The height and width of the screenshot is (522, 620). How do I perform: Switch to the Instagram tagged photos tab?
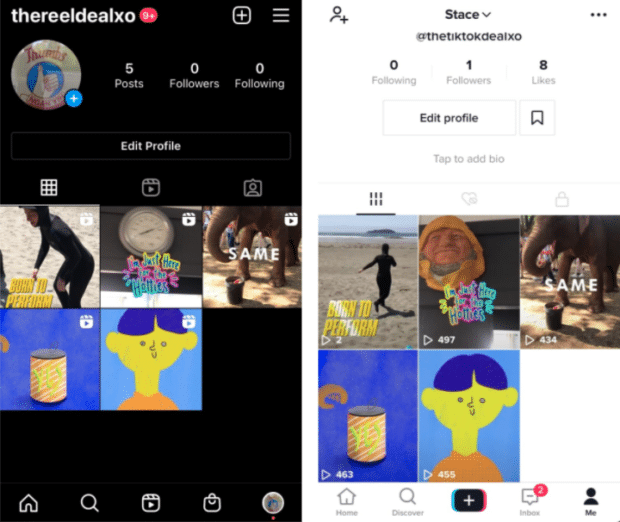tap(253, 187)
